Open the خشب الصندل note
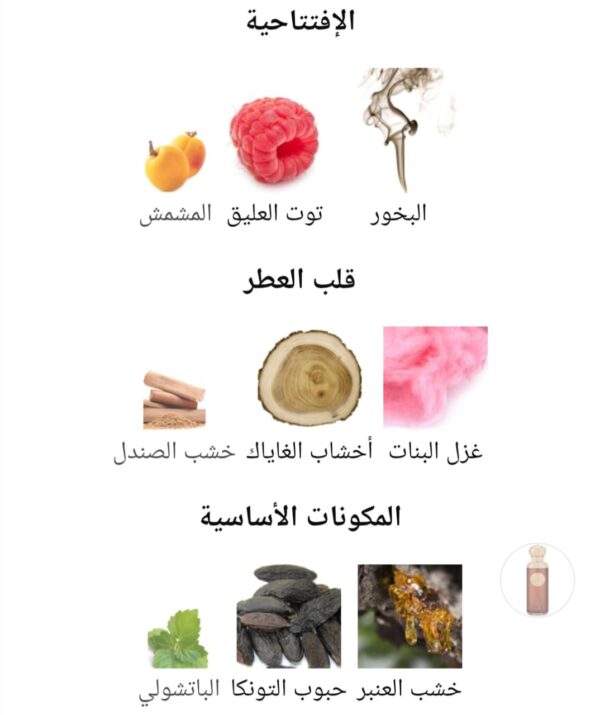 pyautogui.click(x=174, y=400)
